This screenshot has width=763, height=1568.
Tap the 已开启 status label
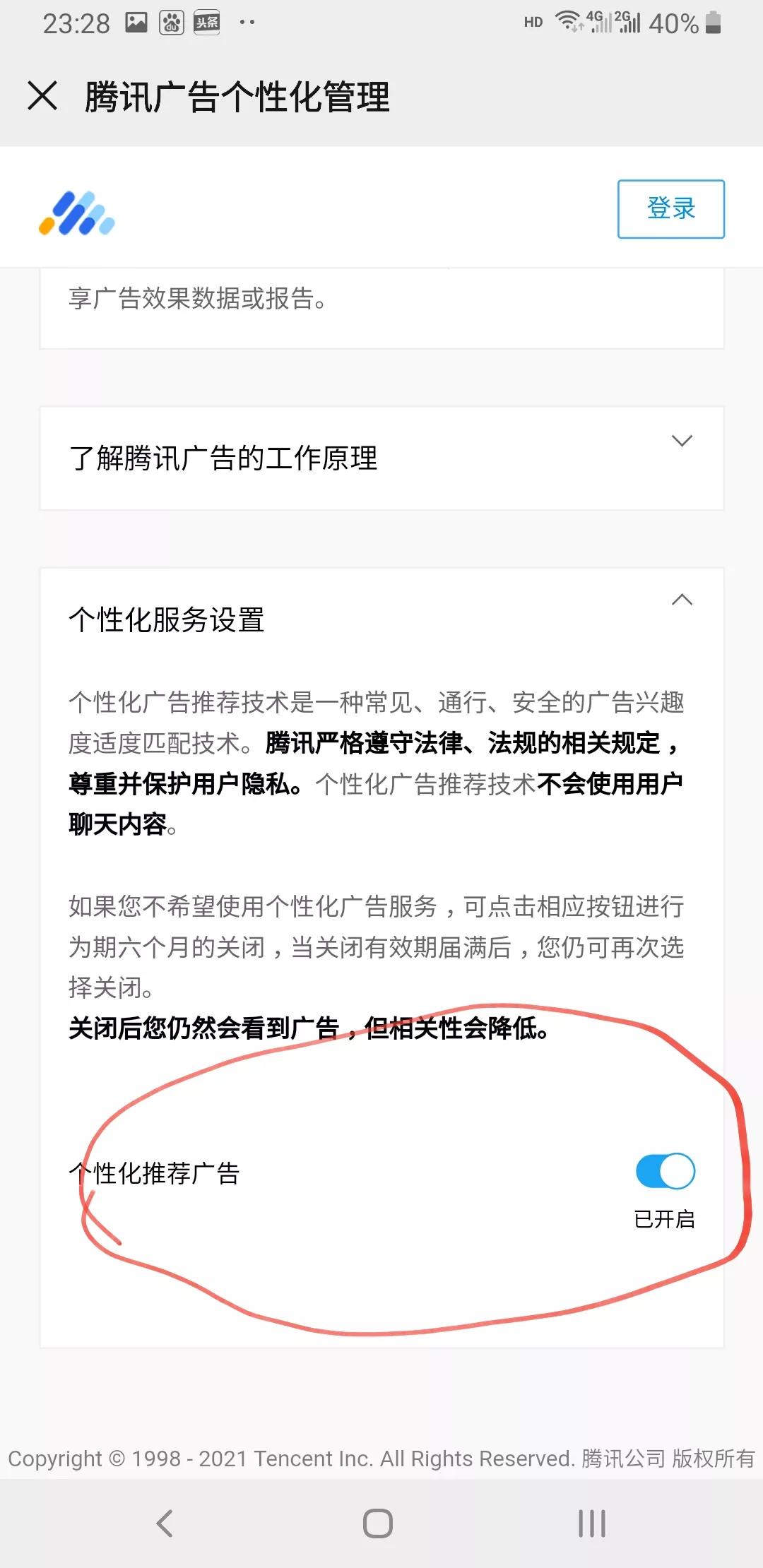[665, 1216]
